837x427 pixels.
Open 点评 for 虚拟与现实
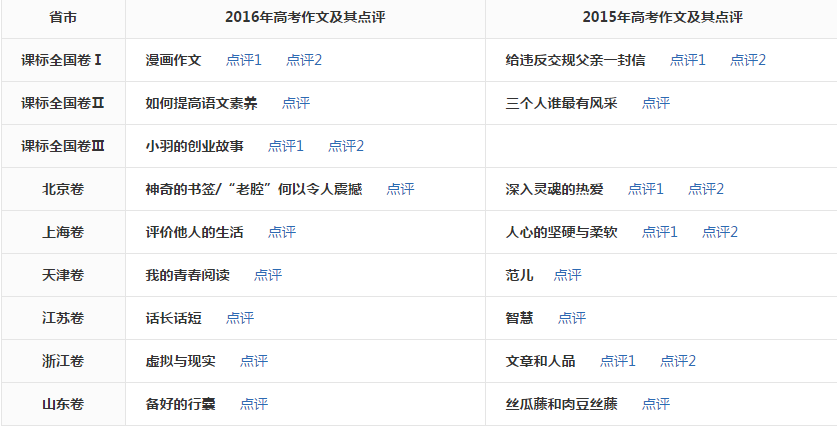tap(254, 361)
